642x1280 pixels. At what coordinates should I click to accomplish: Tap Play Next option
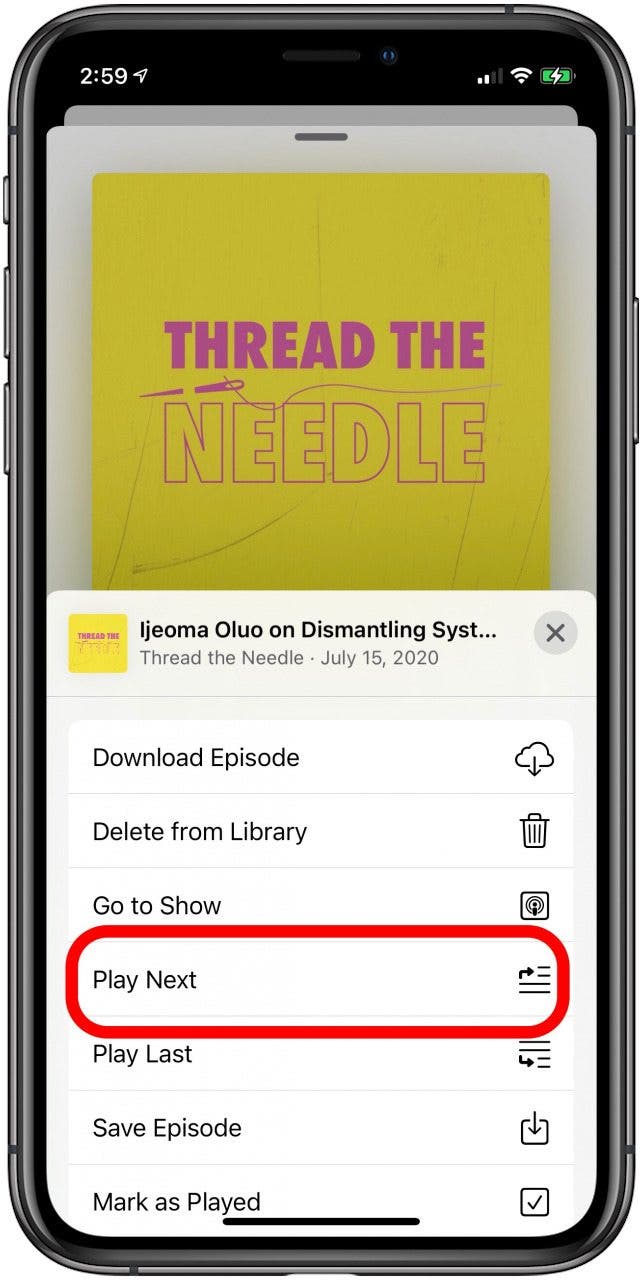coord(320,980)
